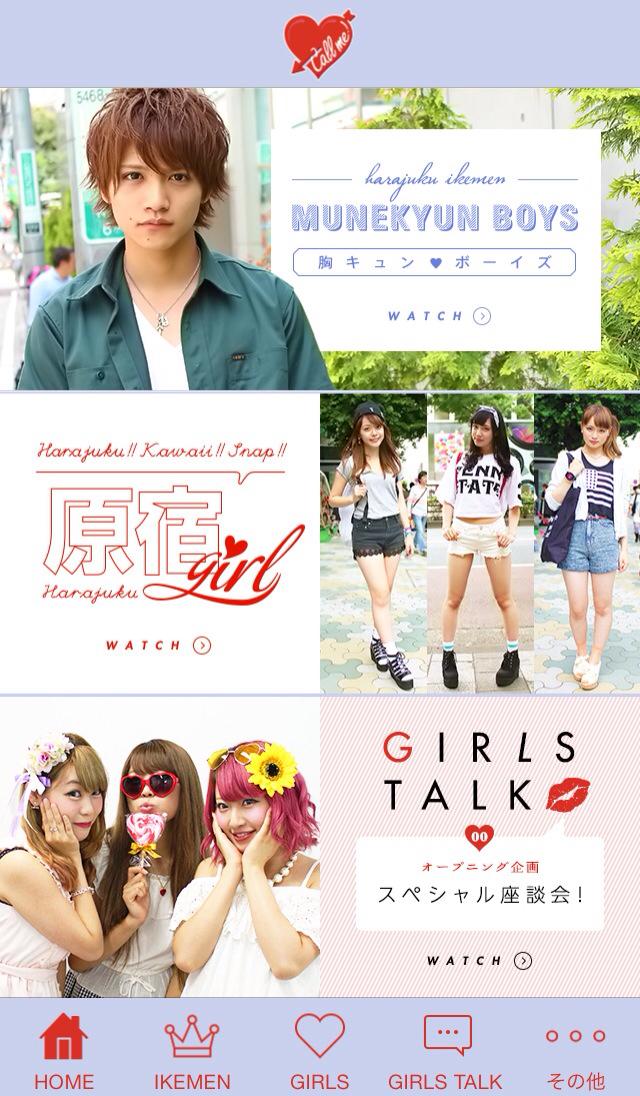Switch to the IKEMEN tab

click(x=192, y=1050)
